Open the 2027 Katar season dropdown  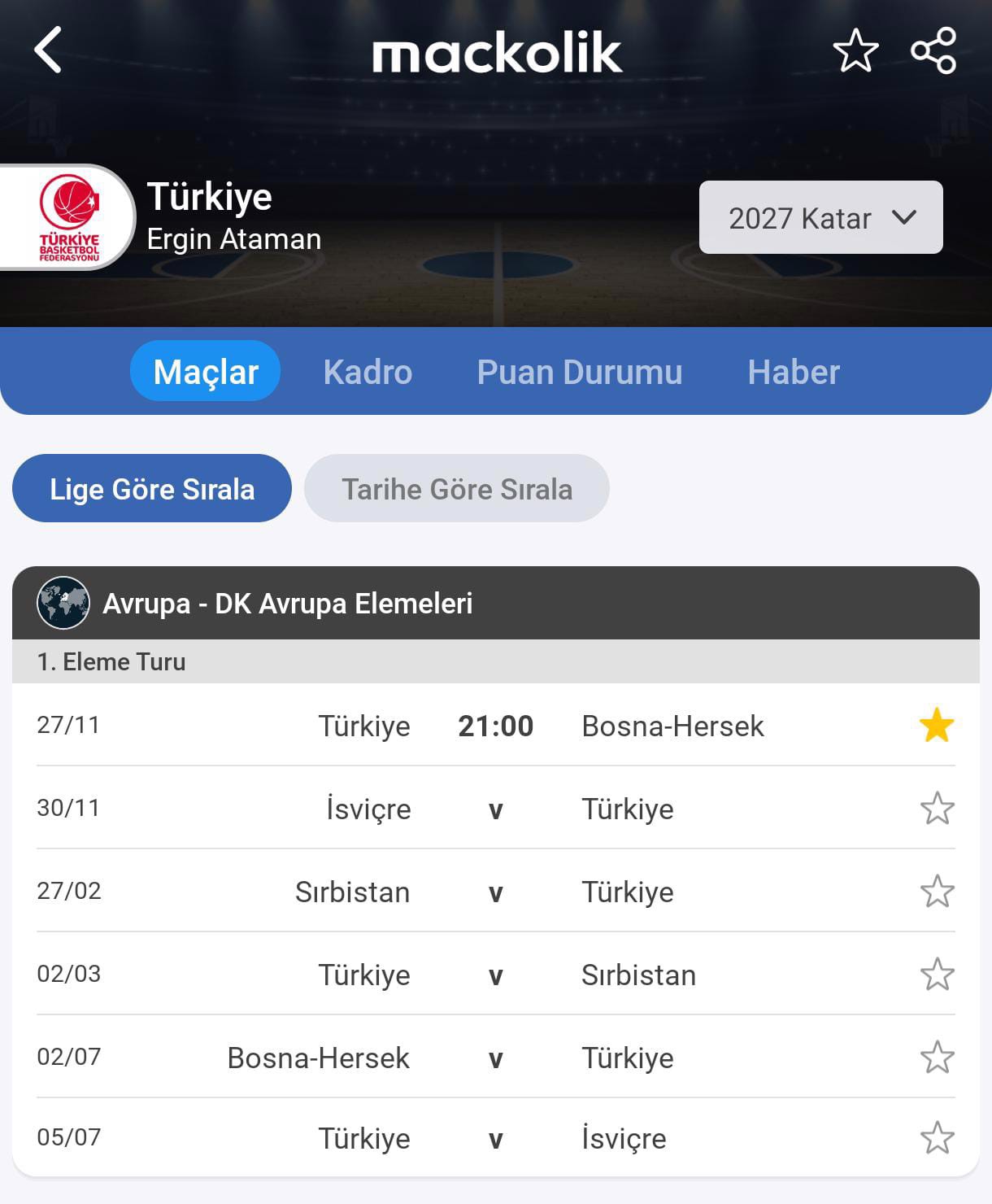click(x=820, y=217)
